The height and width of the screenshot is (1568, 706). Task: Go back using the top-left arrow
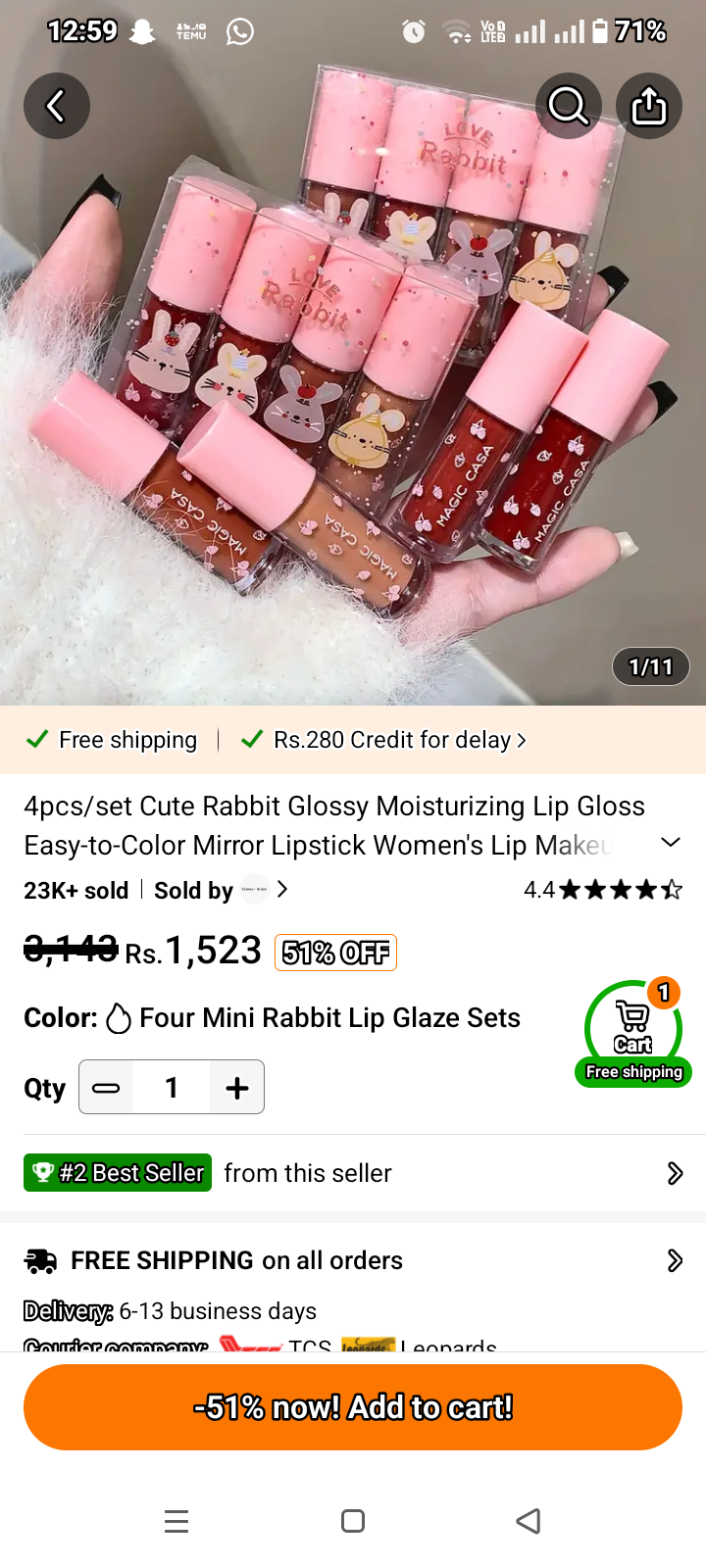tap(56, 106)
